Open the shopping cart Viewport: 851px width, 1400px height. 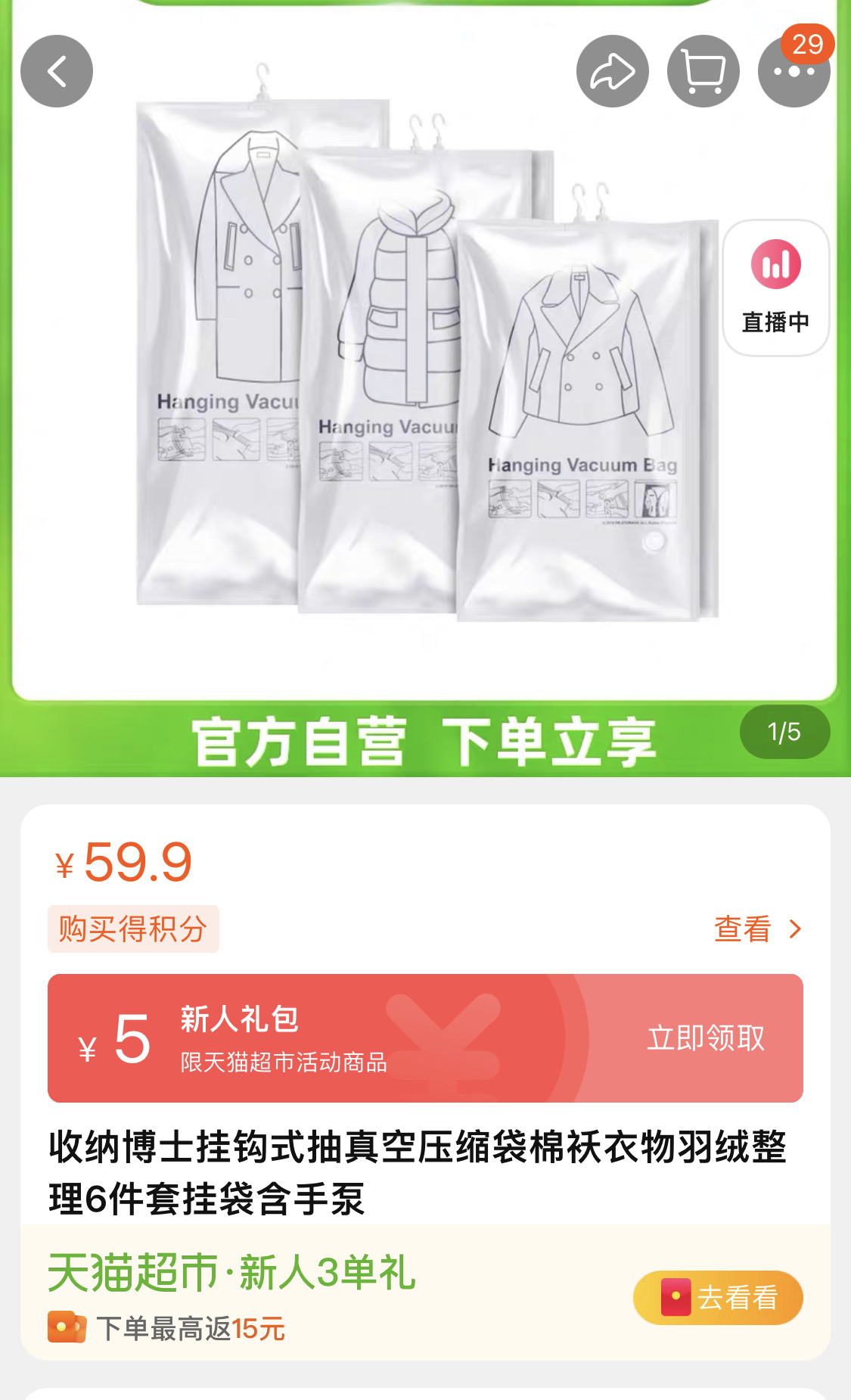pos(702,70)
